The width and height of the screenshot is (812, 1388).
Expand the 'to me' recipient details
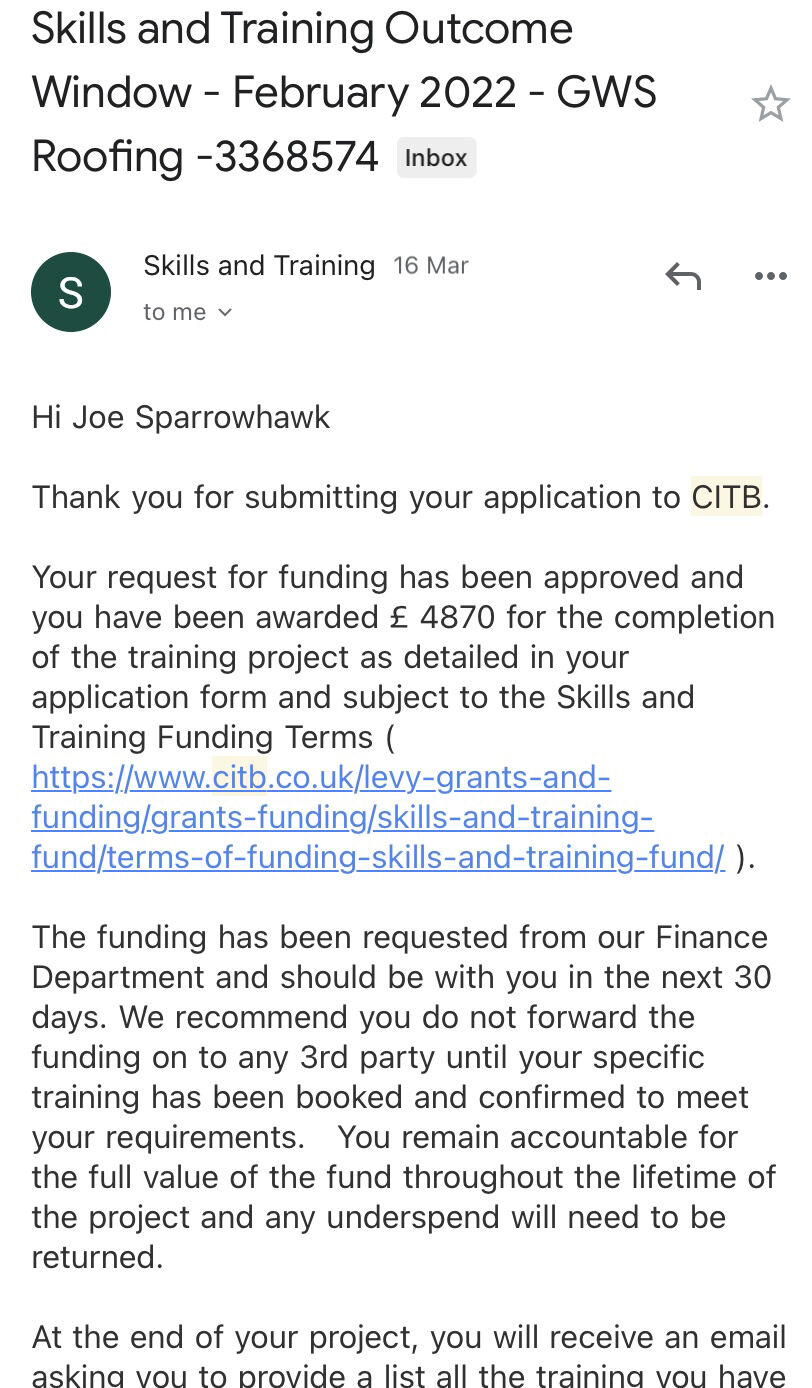(188, 312)
